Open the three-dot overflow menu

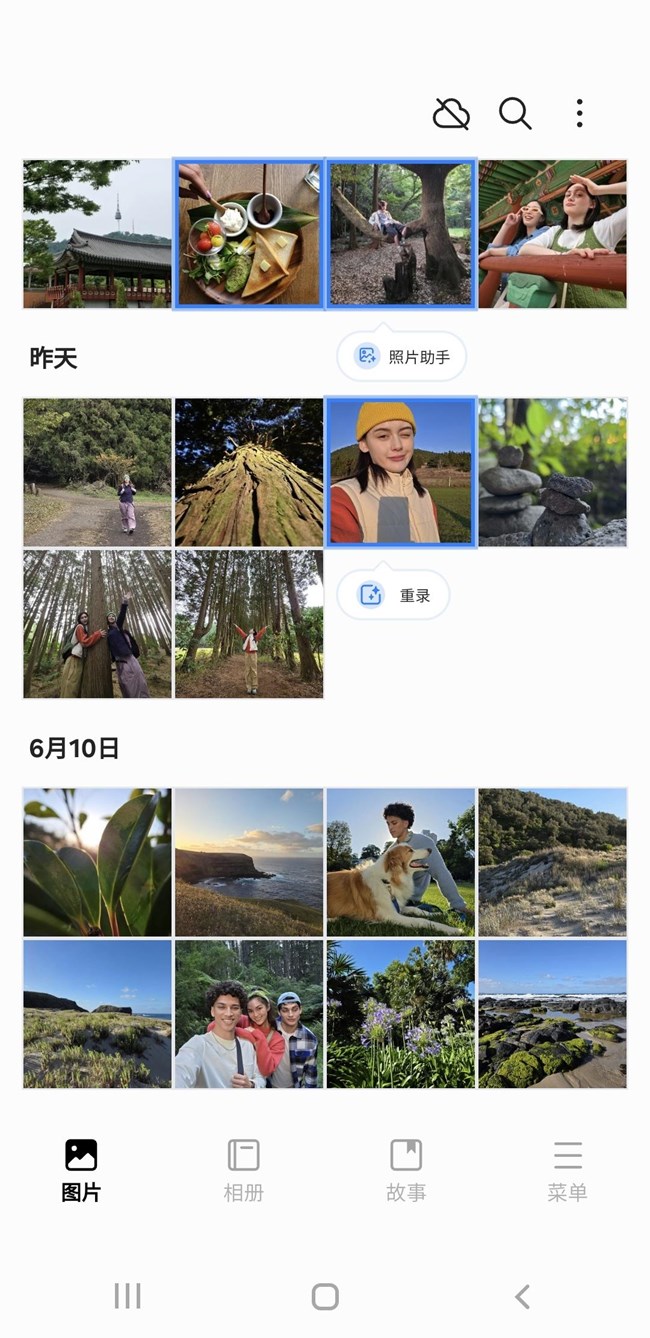[579, 114]
